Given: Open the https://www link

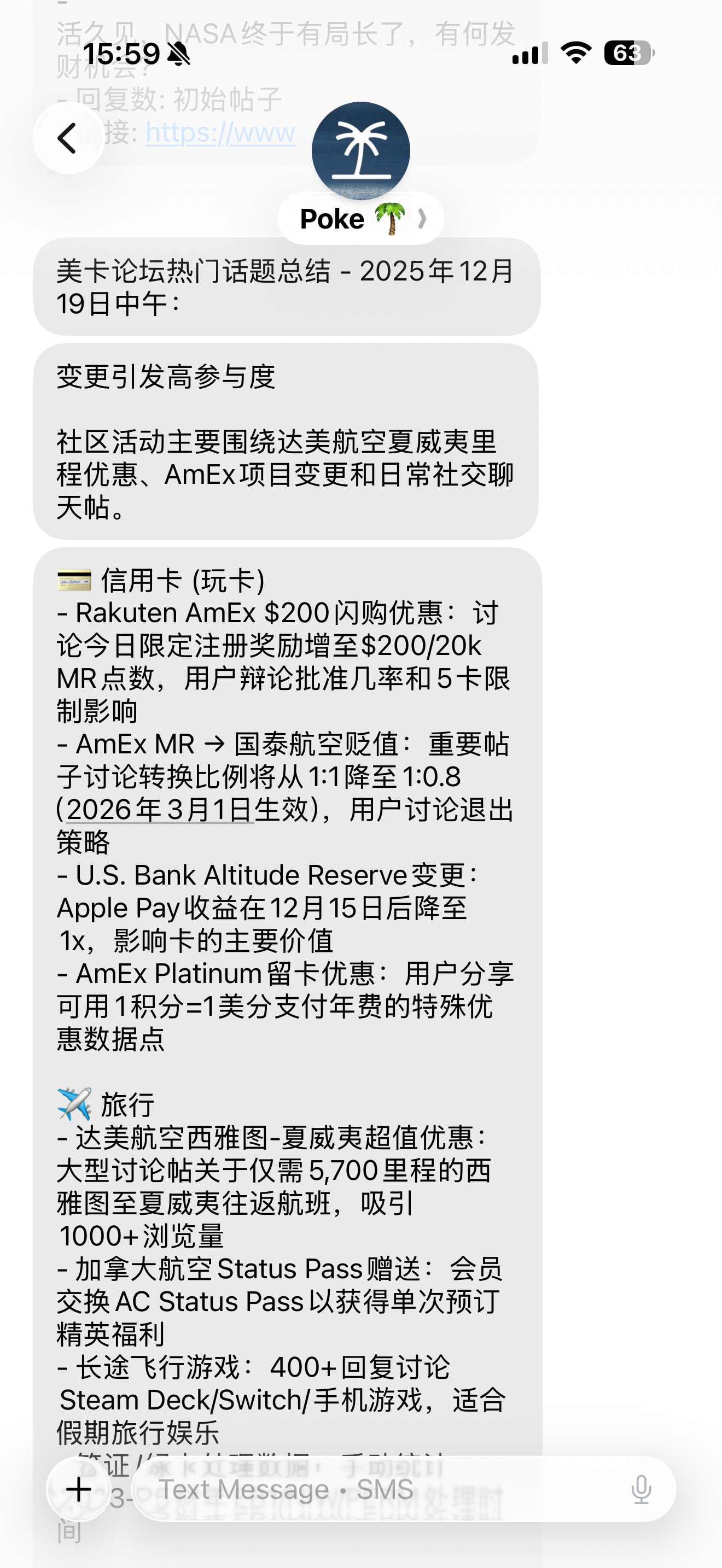Looking at the screenshot, I should click(220, 133).
